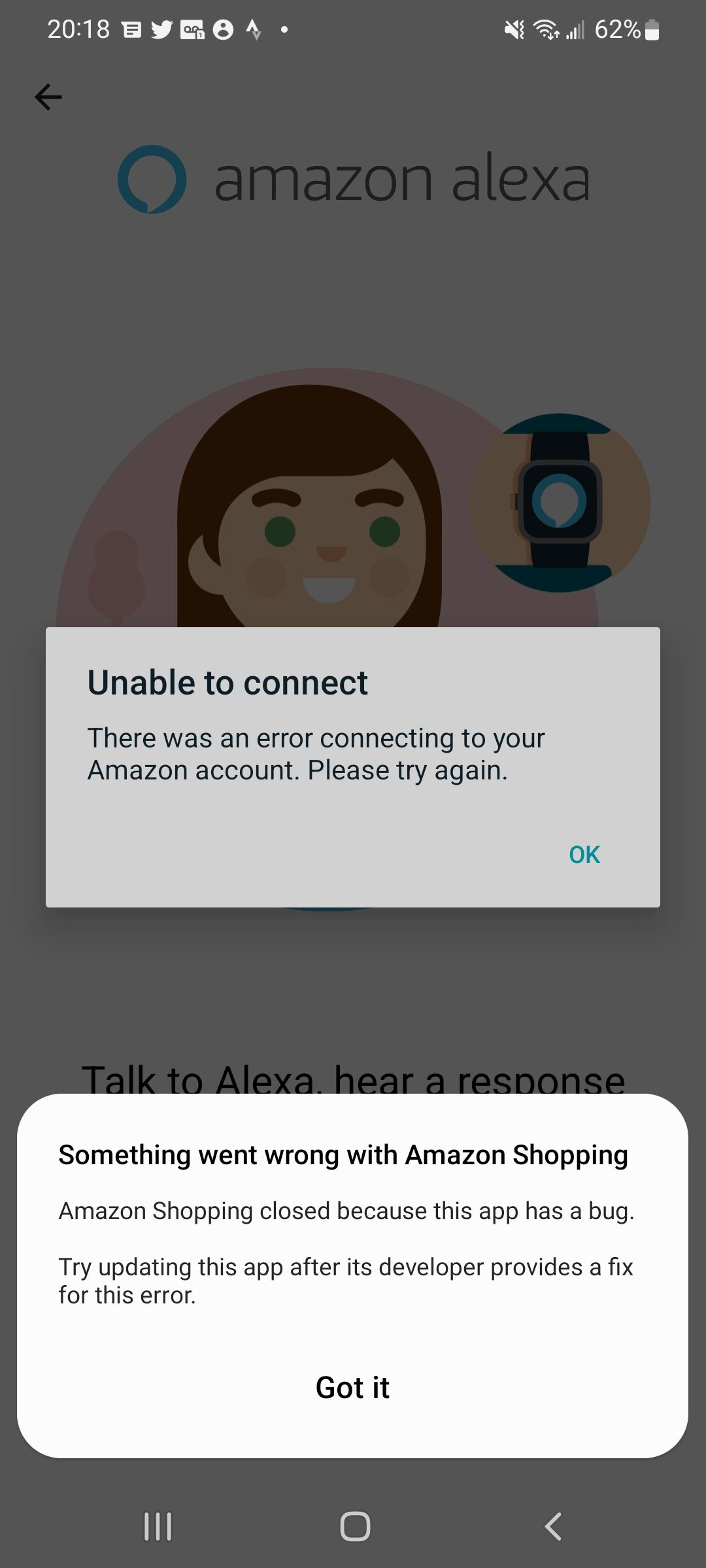The width and height of the screenshot is (706, 1568).
Task: Go back using the top-left arrow
Action: (x=48, y=97)
